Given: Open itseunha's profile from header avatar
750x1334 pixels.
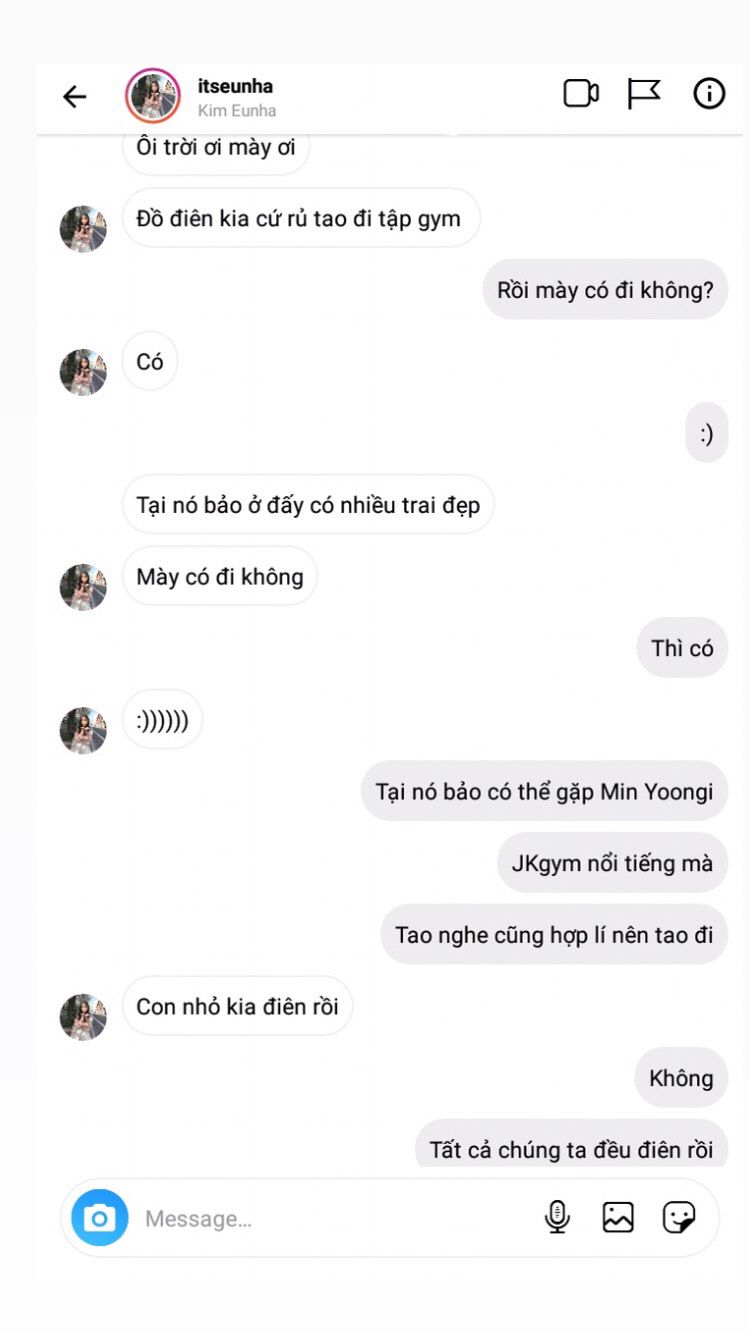Looking at the screenshot, I should 153,96.
